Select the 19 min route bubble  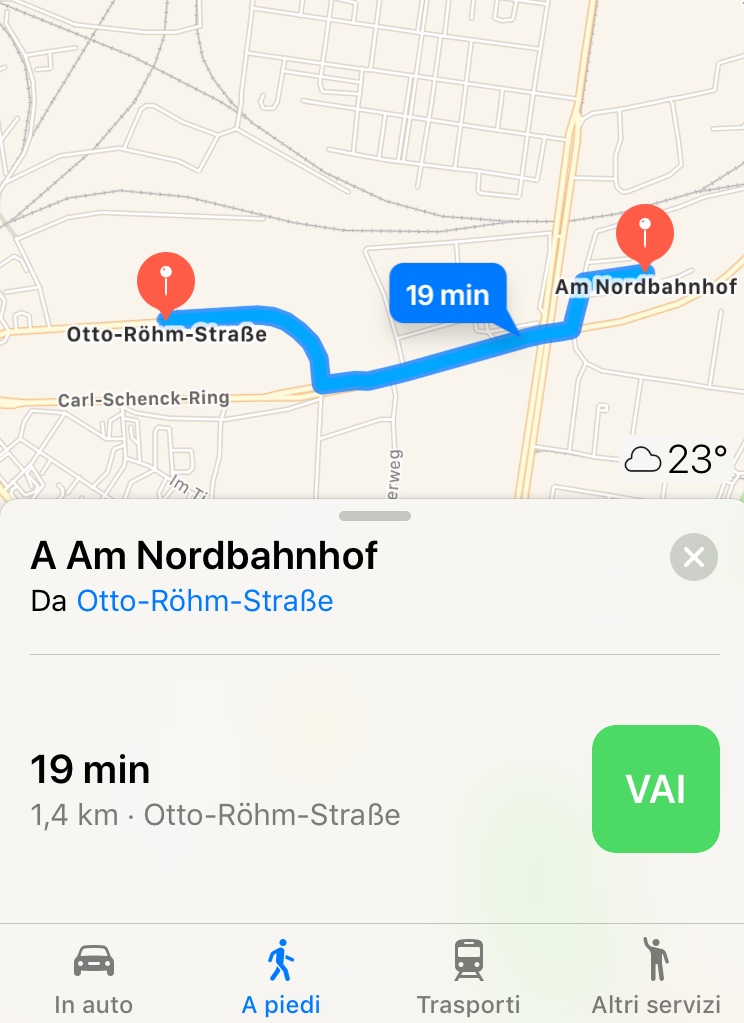[x=447, y=294]
